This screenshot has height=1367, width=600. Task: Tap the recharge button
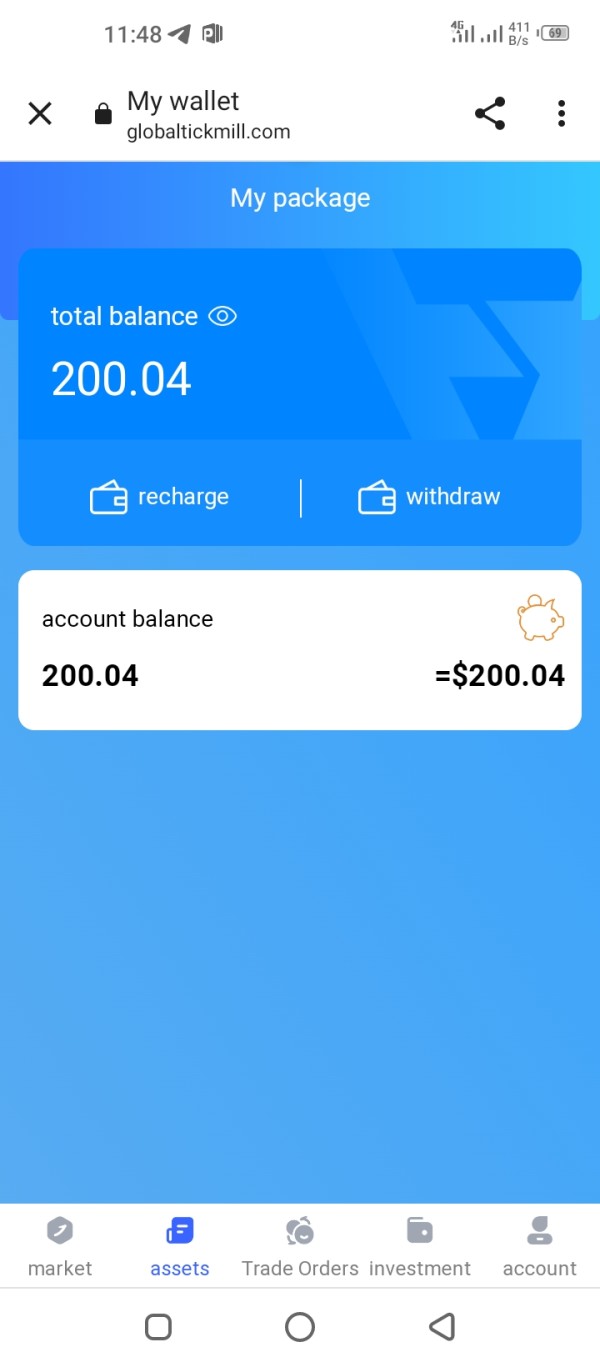[160, 497]
